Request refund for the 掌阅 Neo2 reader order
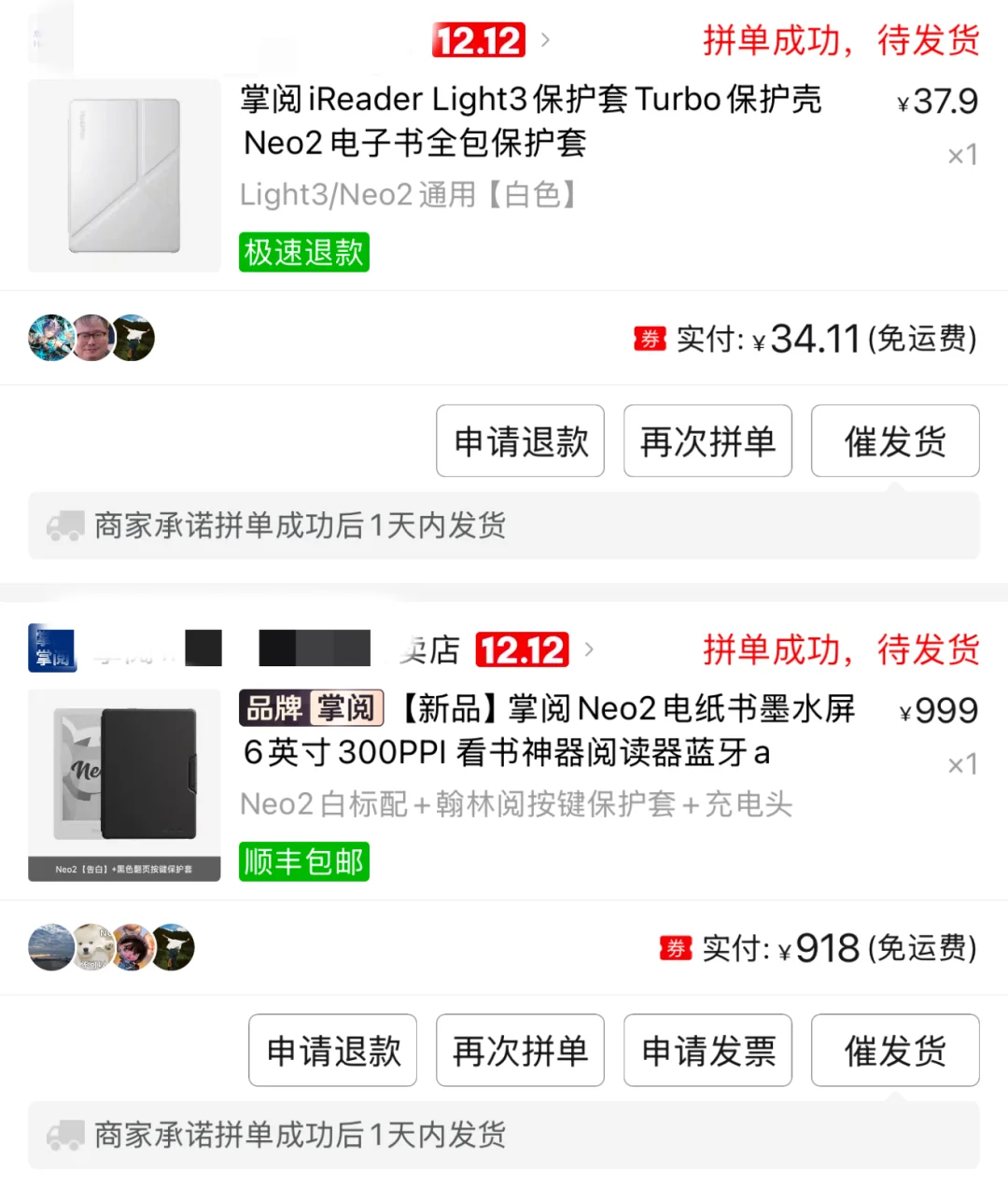 pos(332,1051)
